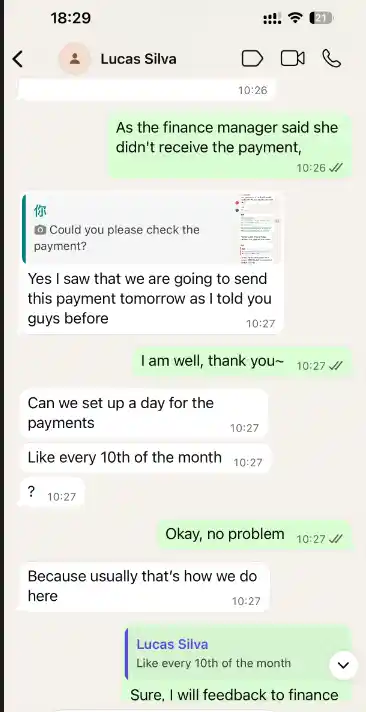366x712 pixels.
Task: Jump to latest messages with the down arrow
Action: [x=344, y=665]
